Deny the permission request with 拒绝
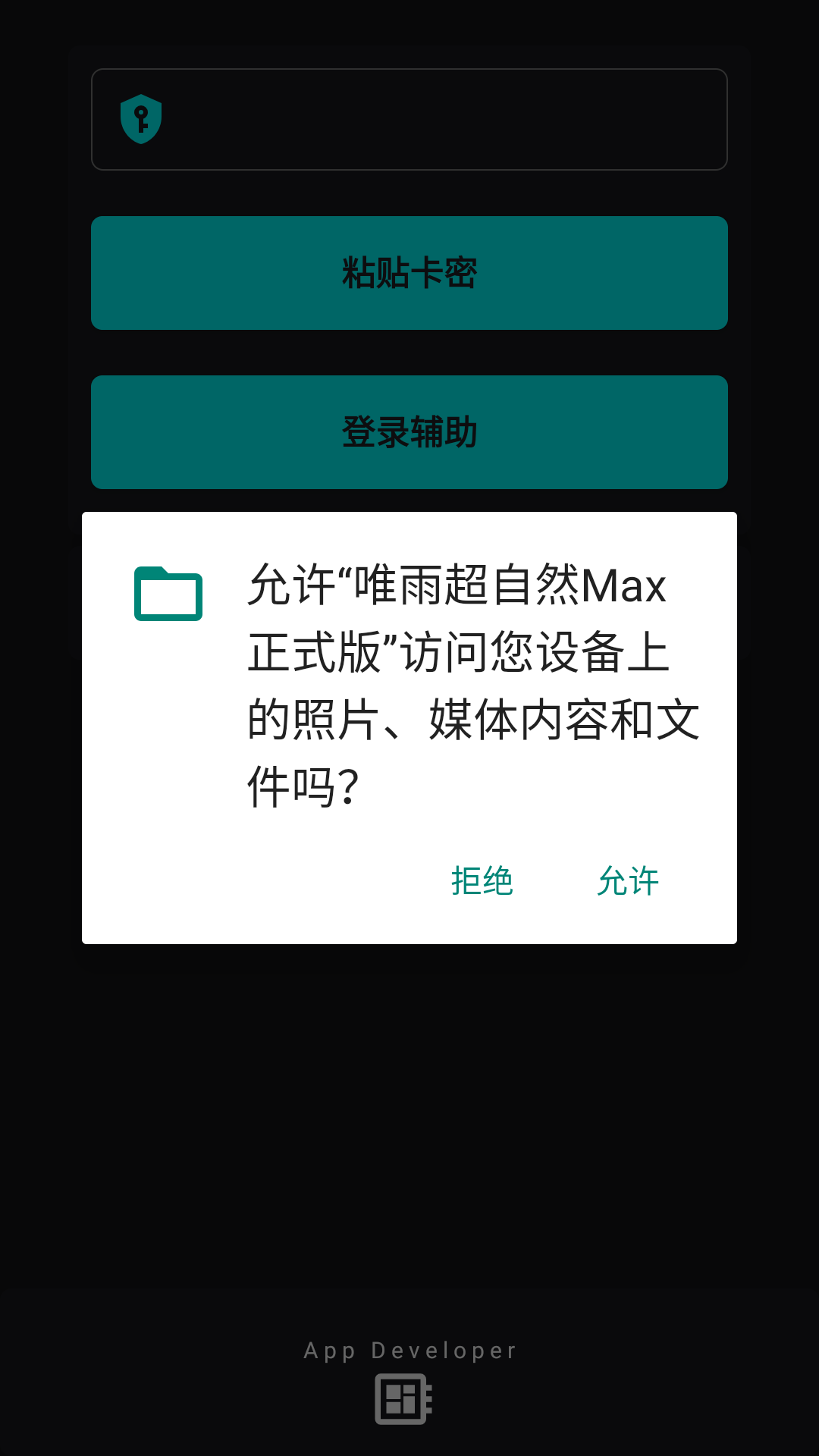Image resolution: width=819 pixels, height=1456 pixels. coord(482,881)
